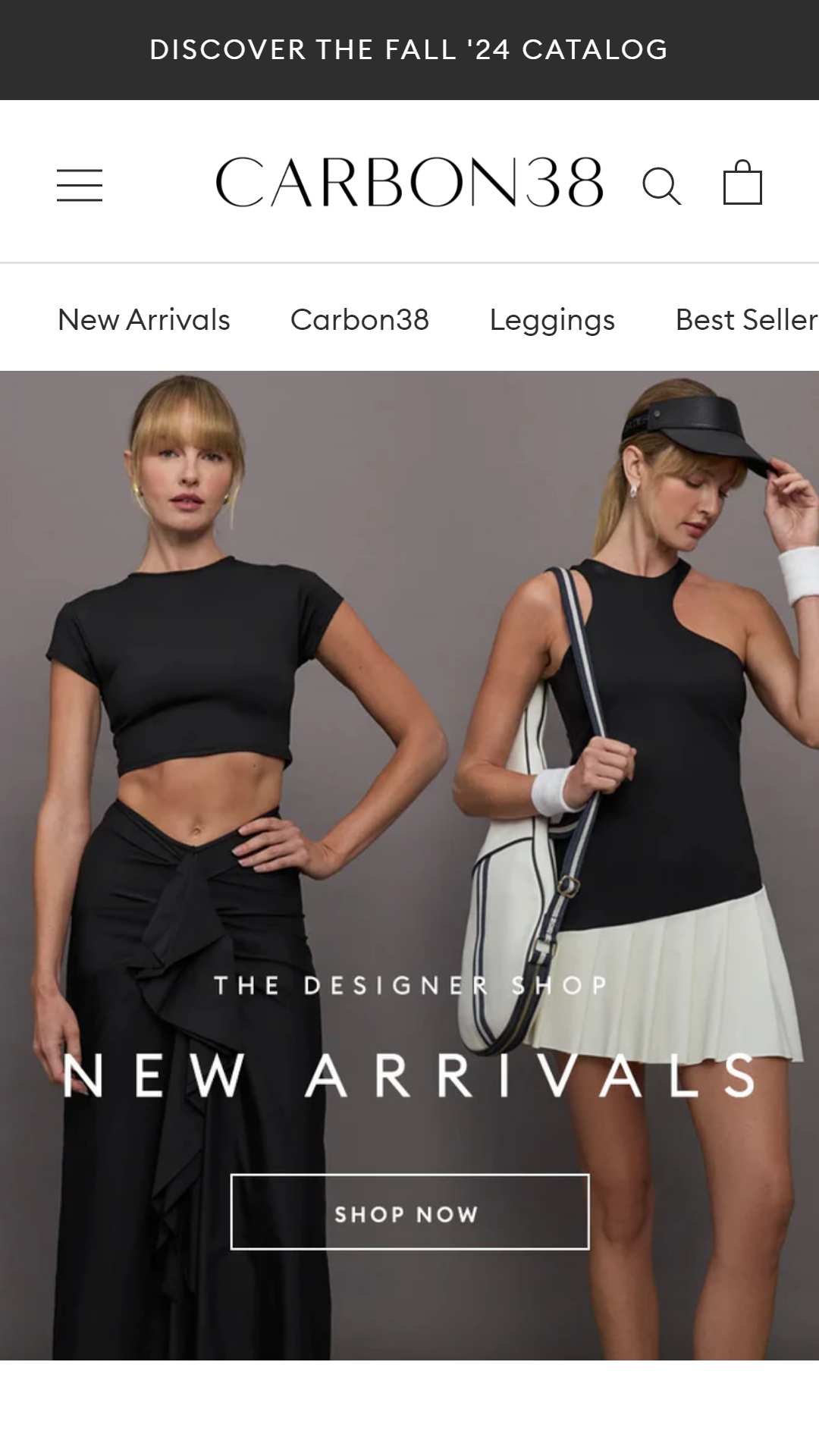Browse the Leggings category
This screenshot has width=819, height=1456.
coord(552,321)
